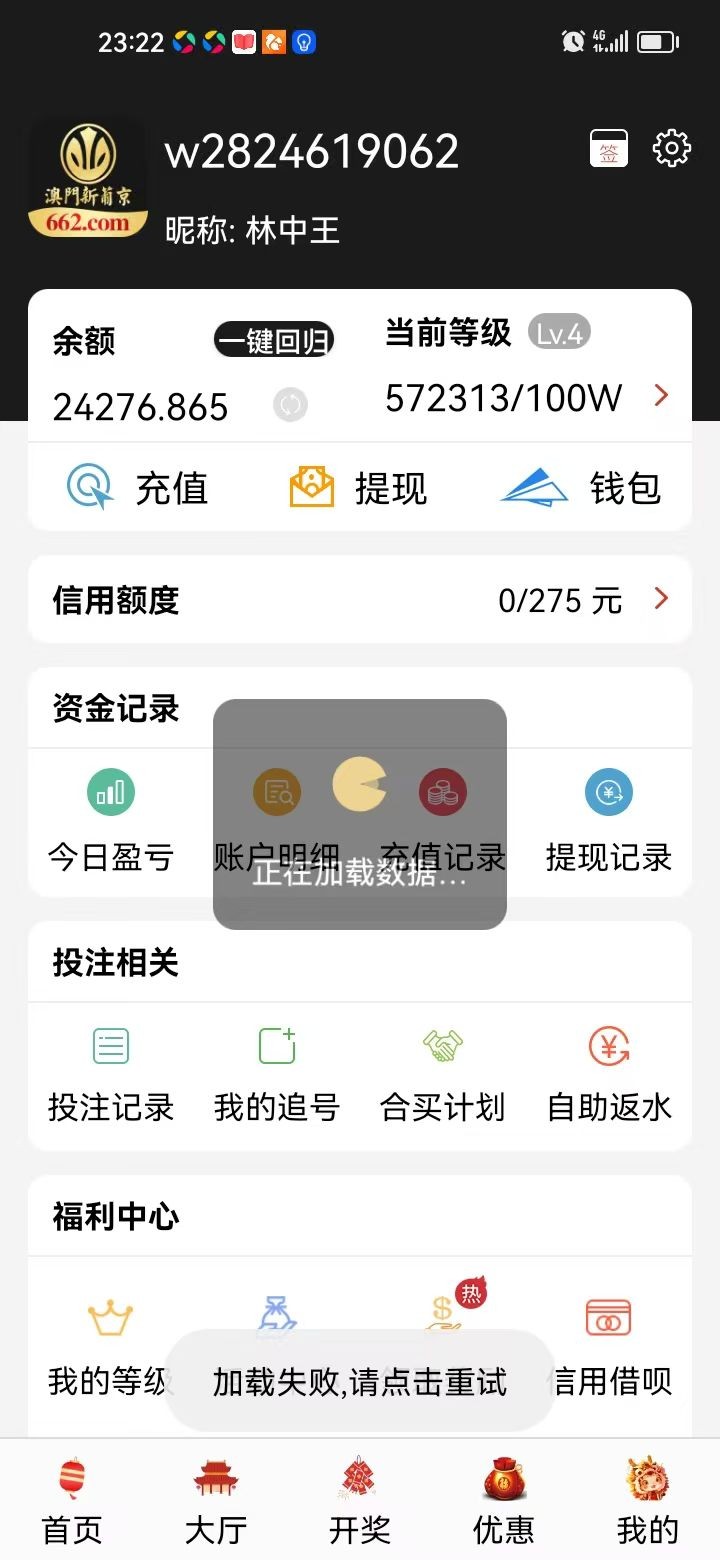
Task: Tap 充值 to recharge
Action: 137,488
